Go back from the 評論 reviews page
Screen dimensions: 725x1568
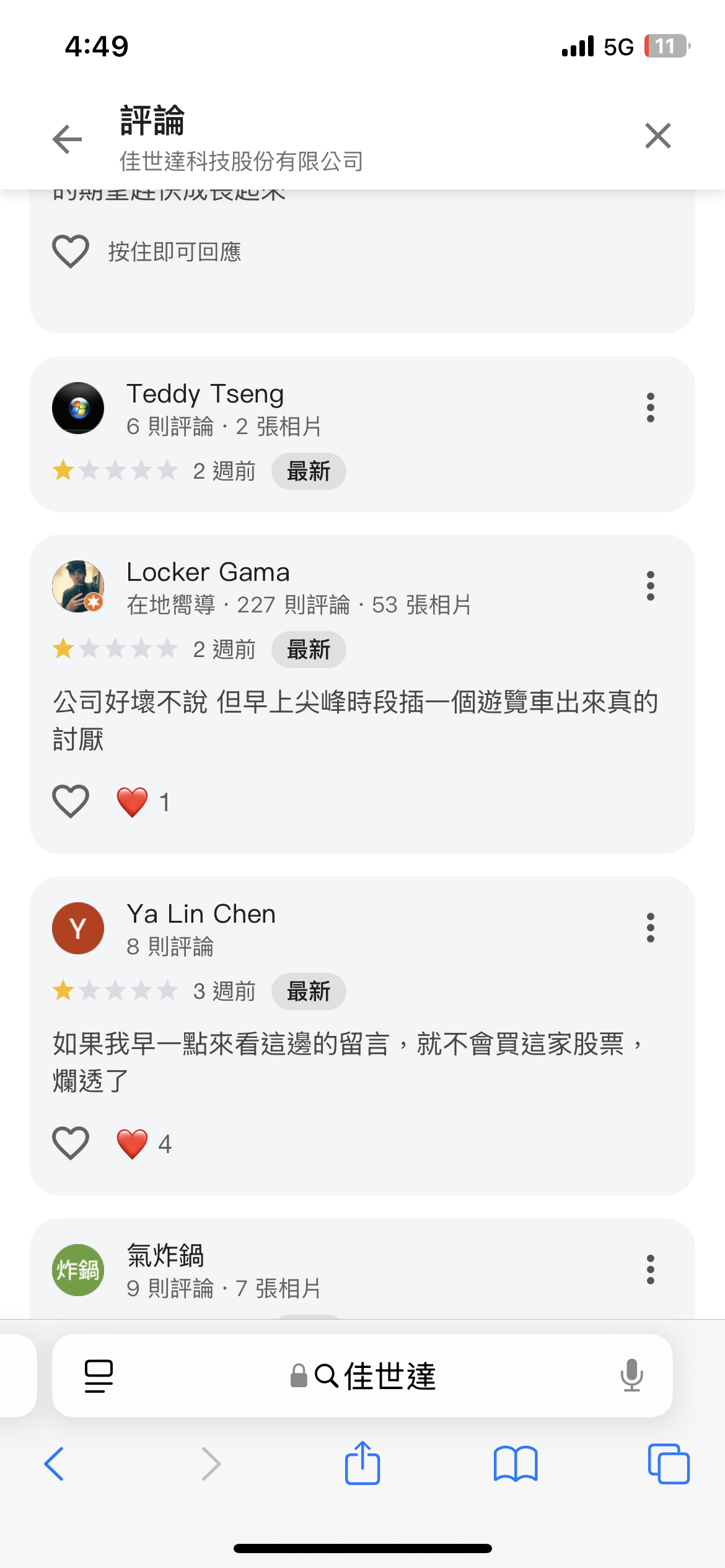68,138
